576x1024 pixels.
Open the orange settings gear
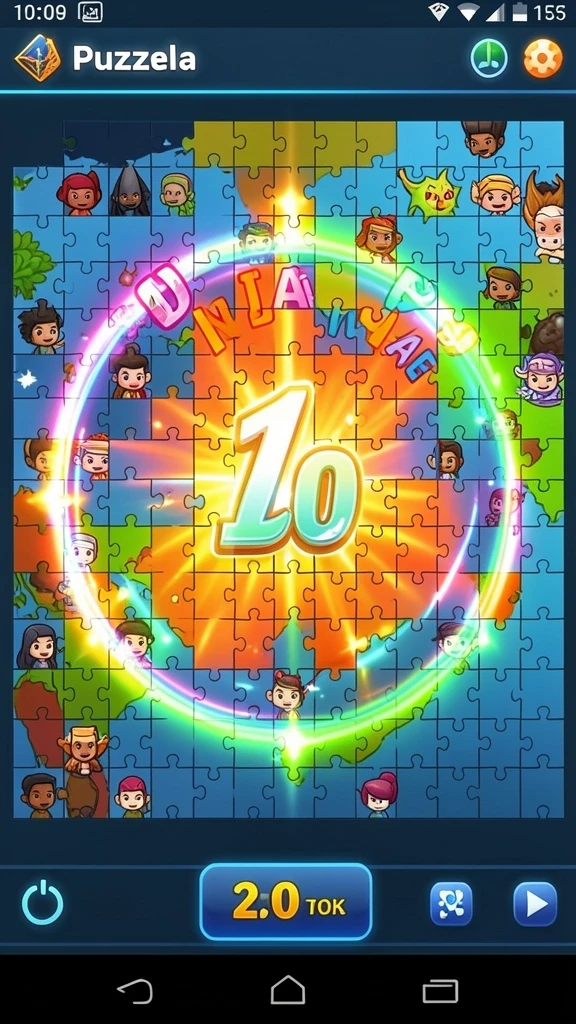543,59
